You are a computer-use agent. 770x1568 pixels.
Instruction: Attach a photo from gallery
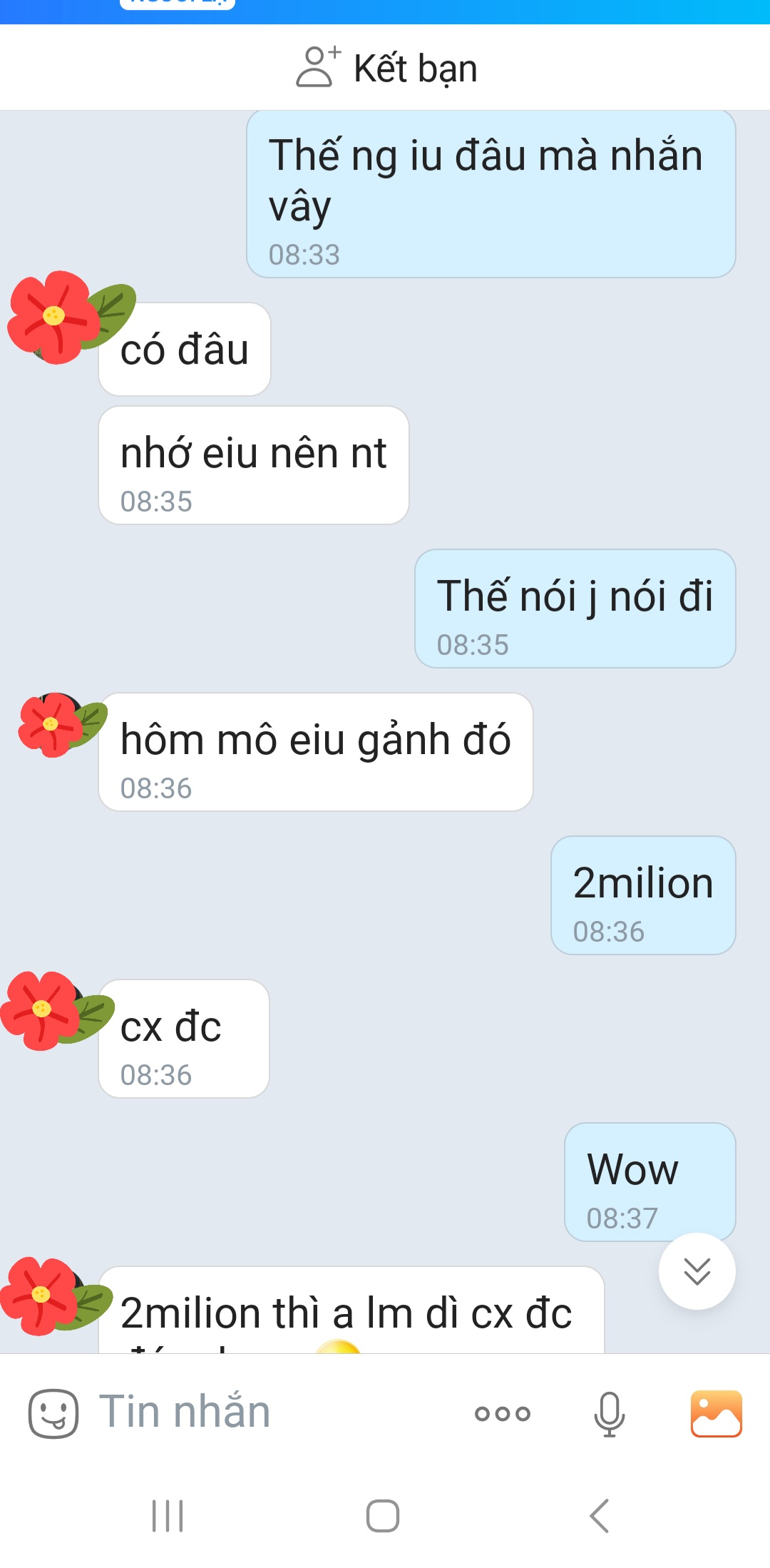(x=716, y=1413)
